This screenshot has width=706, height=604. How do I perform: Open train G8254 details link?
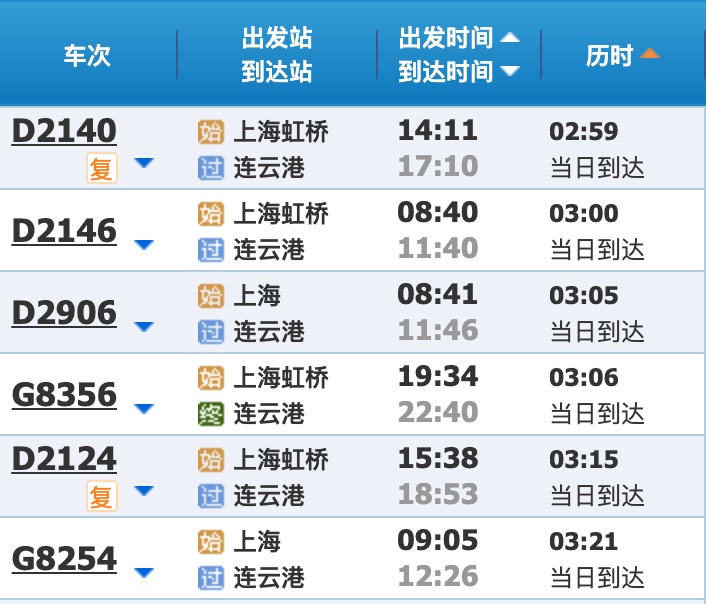64,559
